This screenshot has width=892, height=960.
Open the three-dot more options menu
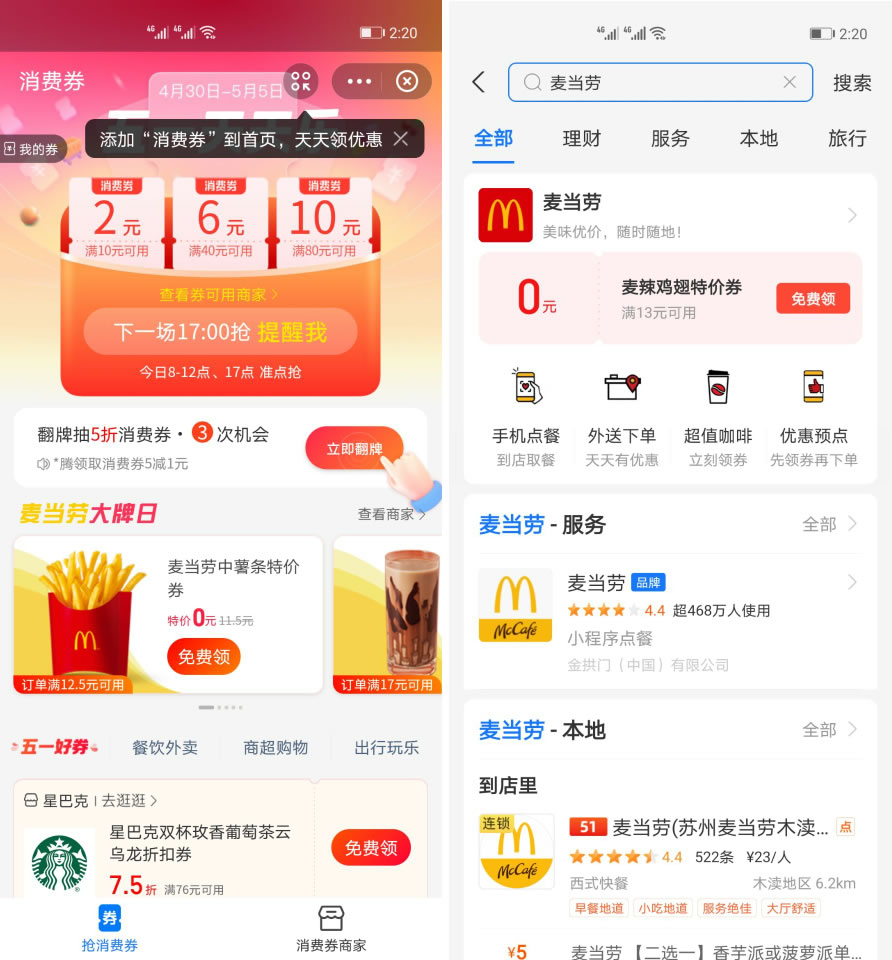click(x=359, y=82)
